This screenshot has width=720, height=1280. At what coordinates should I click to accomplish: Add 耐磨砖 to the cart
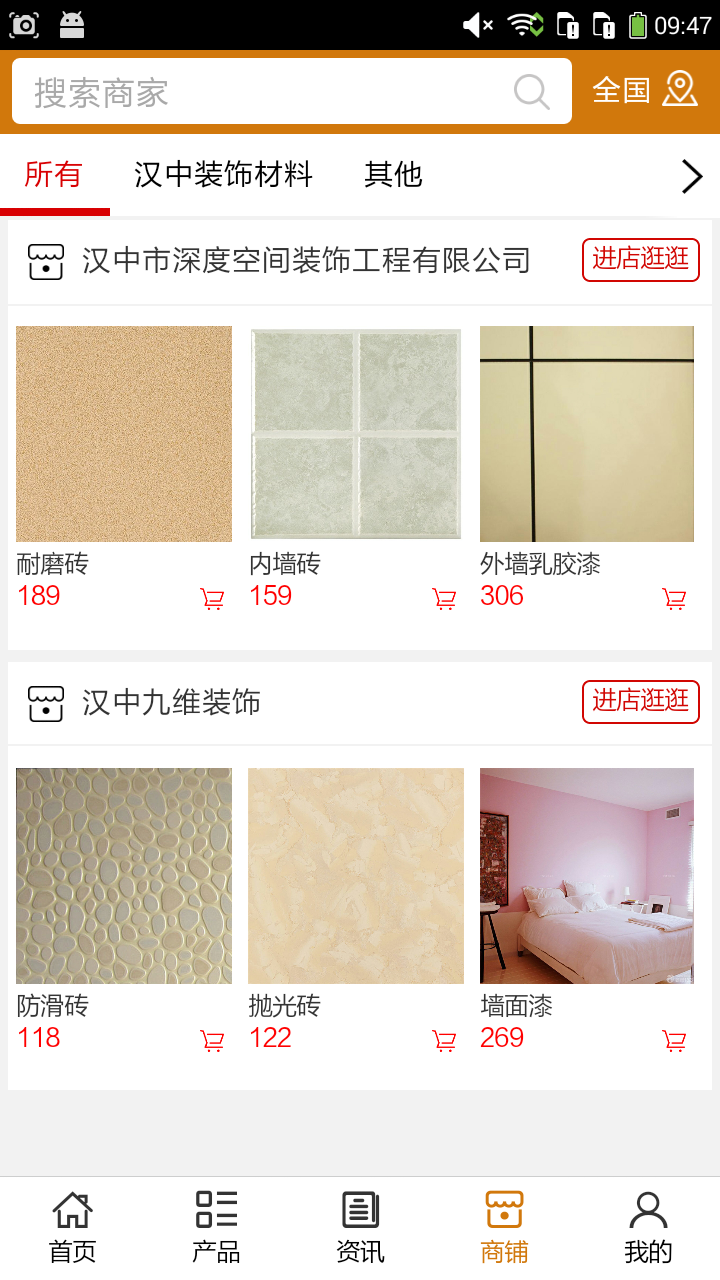[x=212, y=599]
